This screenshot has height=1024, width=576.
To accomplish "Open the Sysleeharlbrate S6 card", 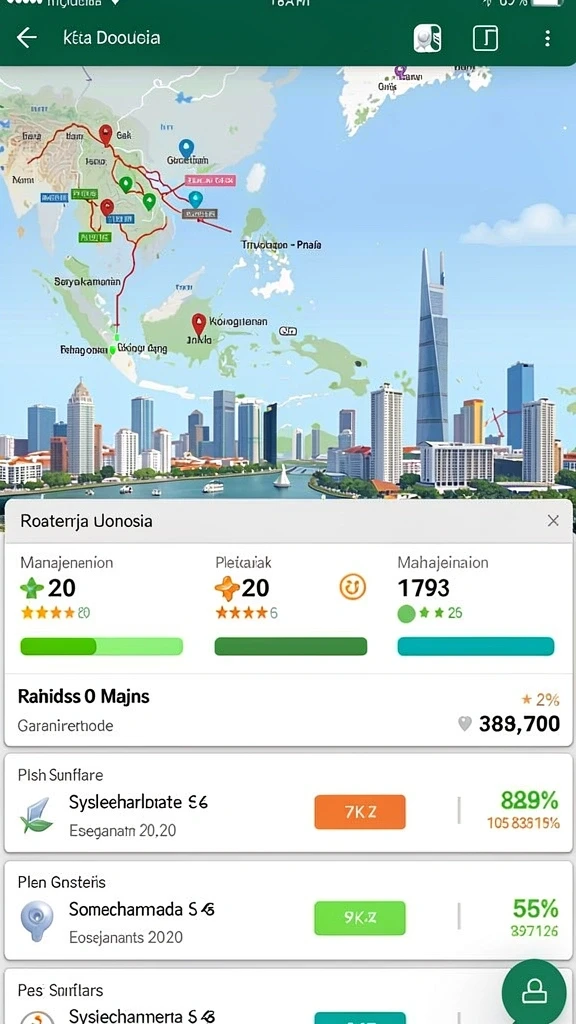I will pyautogui.click(x=289, y=803).
